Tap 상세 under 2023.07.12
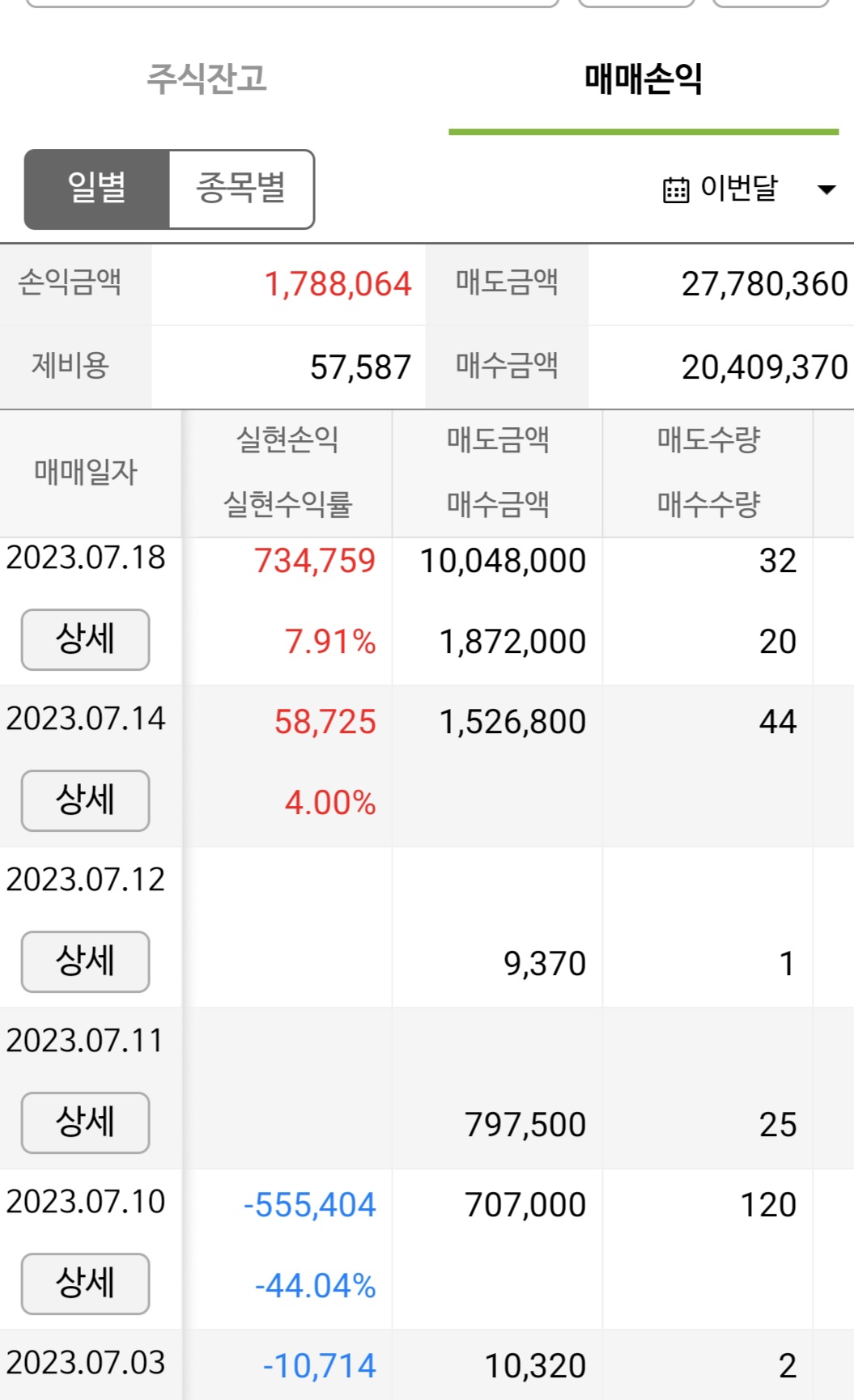The height and width of the screenshot is (1400, 854). [x=85, y=961]
